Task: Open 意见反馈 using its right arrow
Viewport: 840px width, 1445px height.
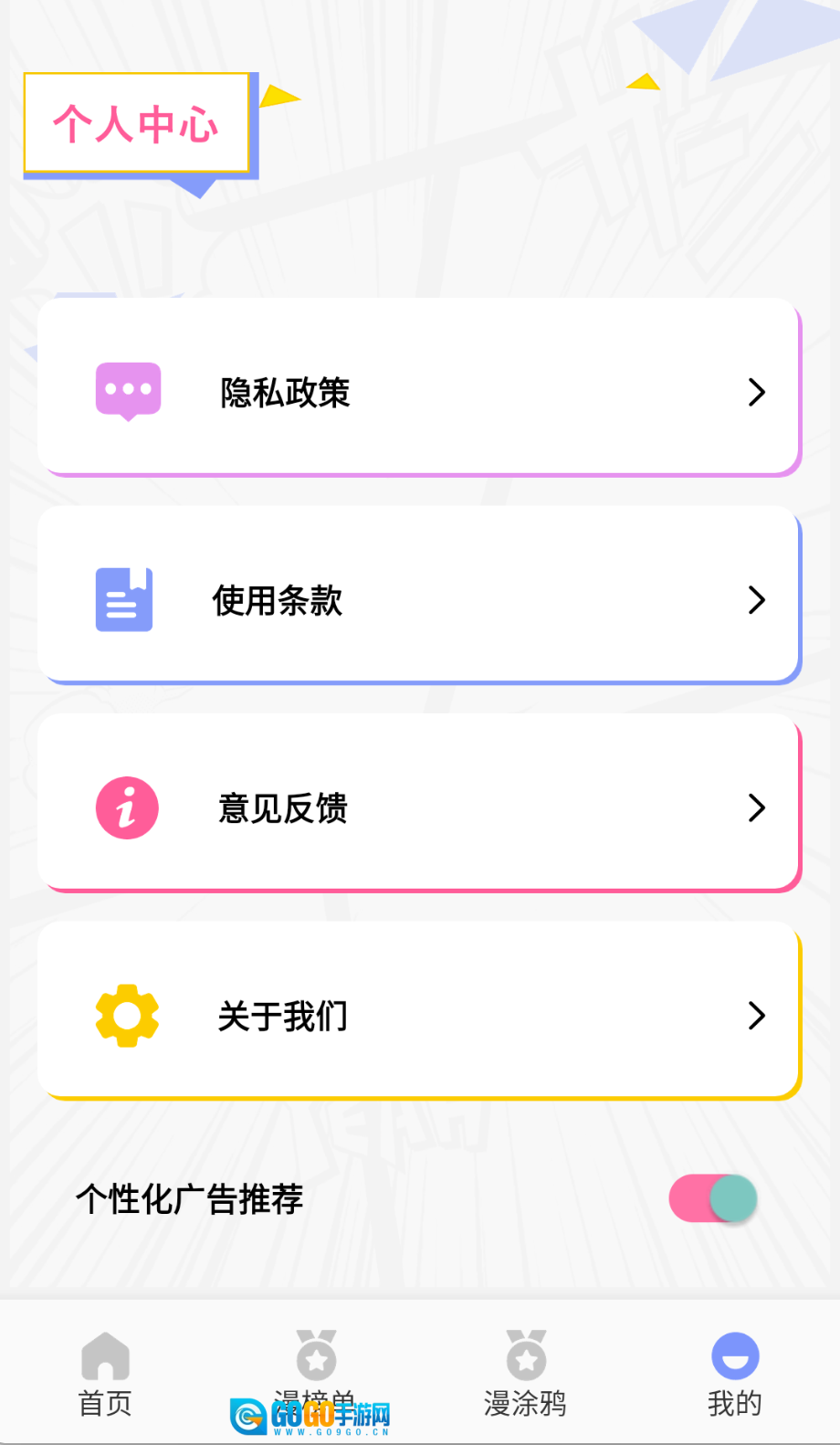Action: point(756,807)
